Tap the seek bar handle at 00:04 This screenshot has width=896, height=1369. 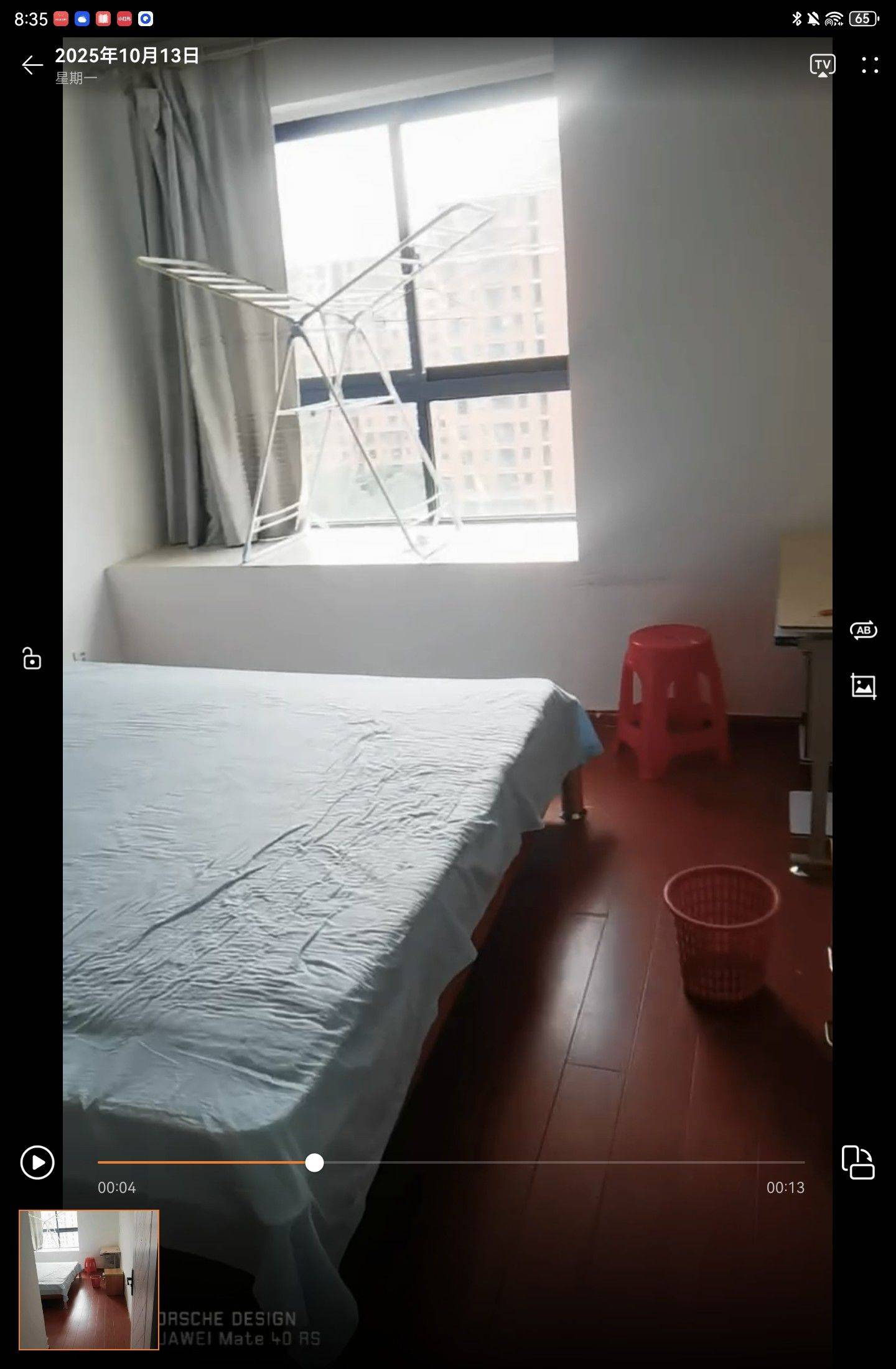click(315, 1162)
